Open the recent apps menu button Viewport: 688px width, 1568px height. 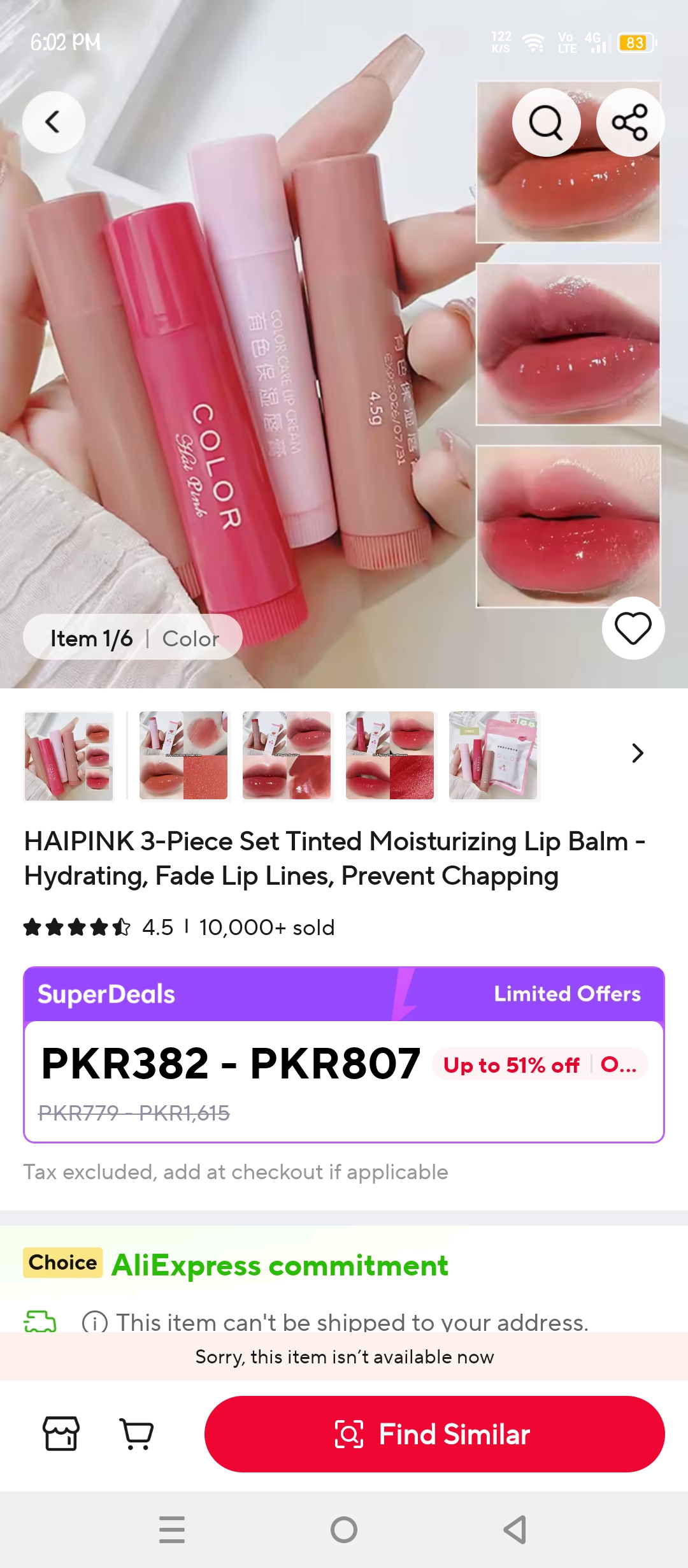coord(172,1529)
